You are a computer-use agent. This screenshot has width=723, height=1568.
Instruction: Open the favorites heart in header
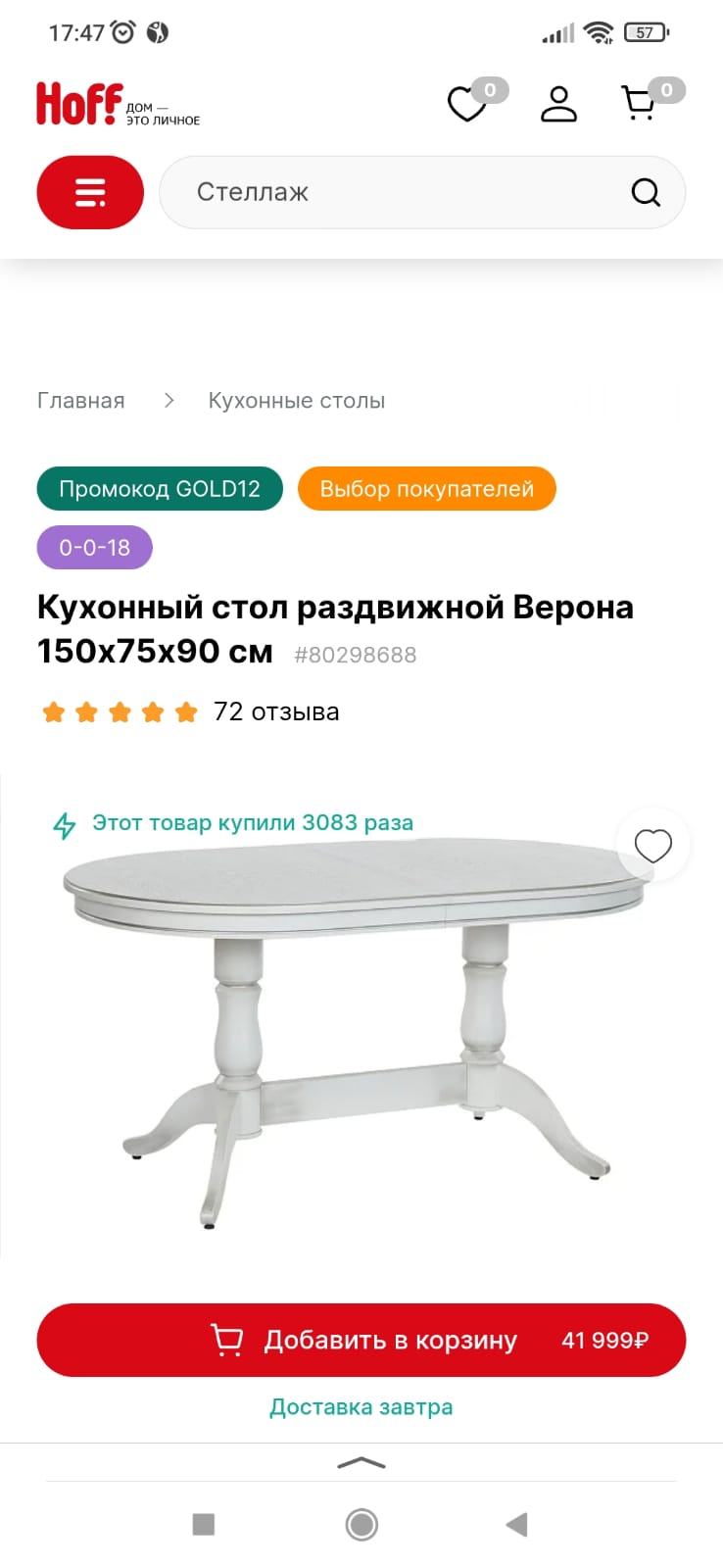(x=467, y=104)
